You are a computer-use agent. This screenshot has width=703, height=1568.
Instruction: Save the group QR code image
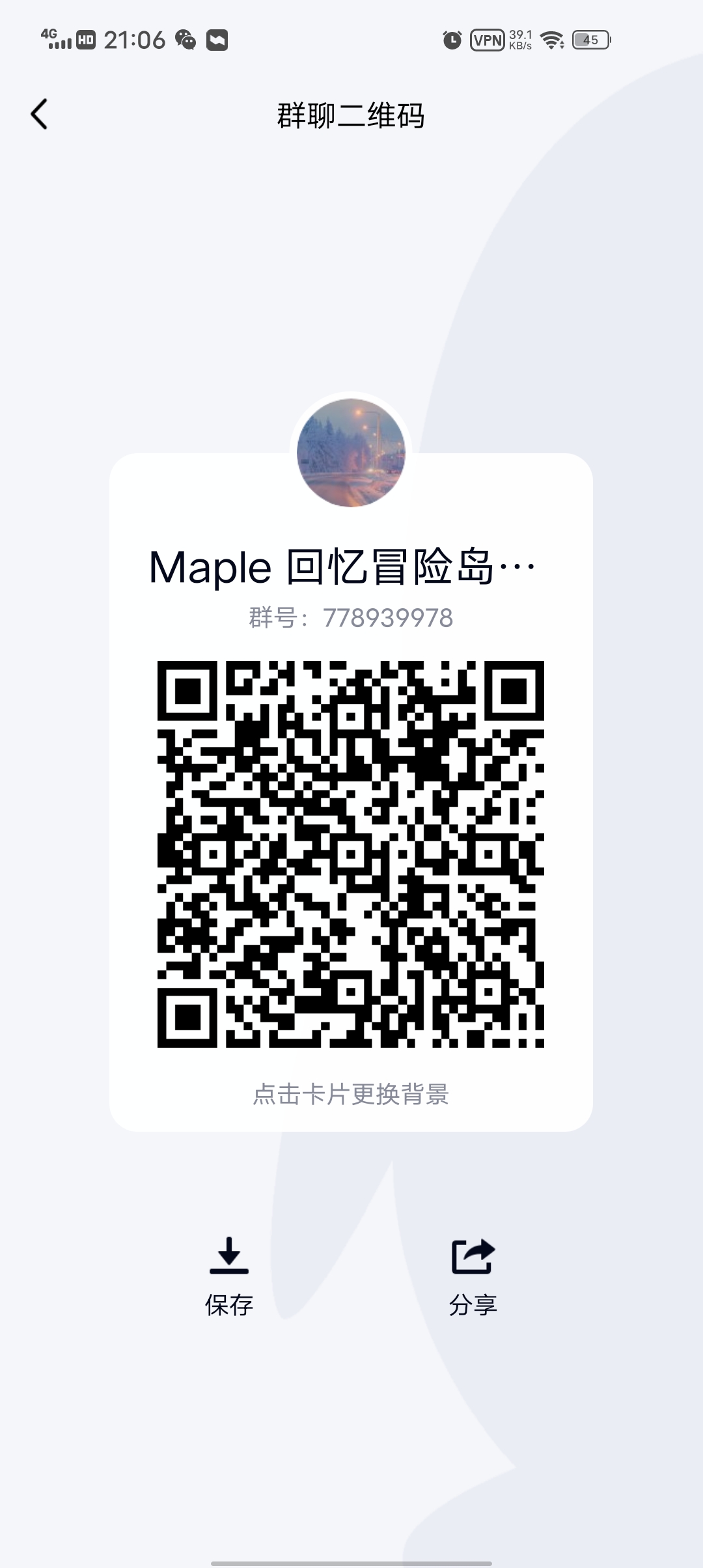pyautogui.click(x=229, y=1275)
